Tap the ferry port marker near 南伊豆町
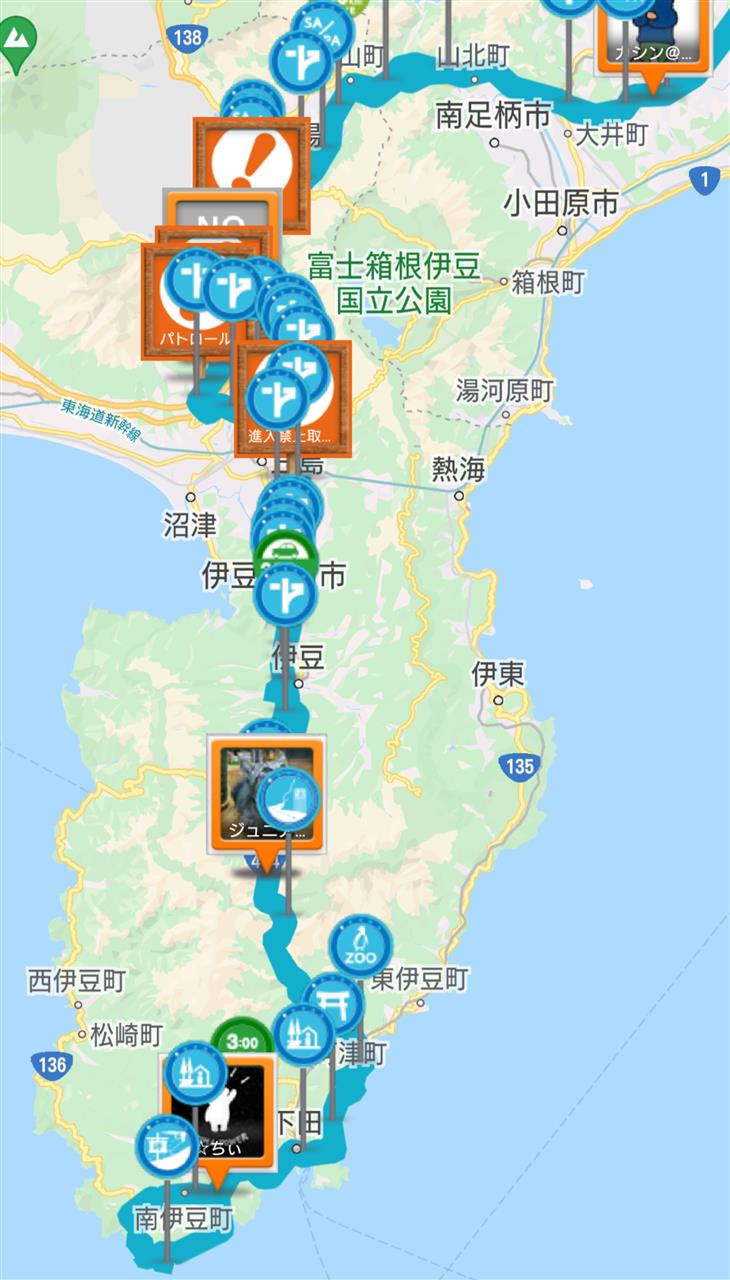 click(166, 1147)
